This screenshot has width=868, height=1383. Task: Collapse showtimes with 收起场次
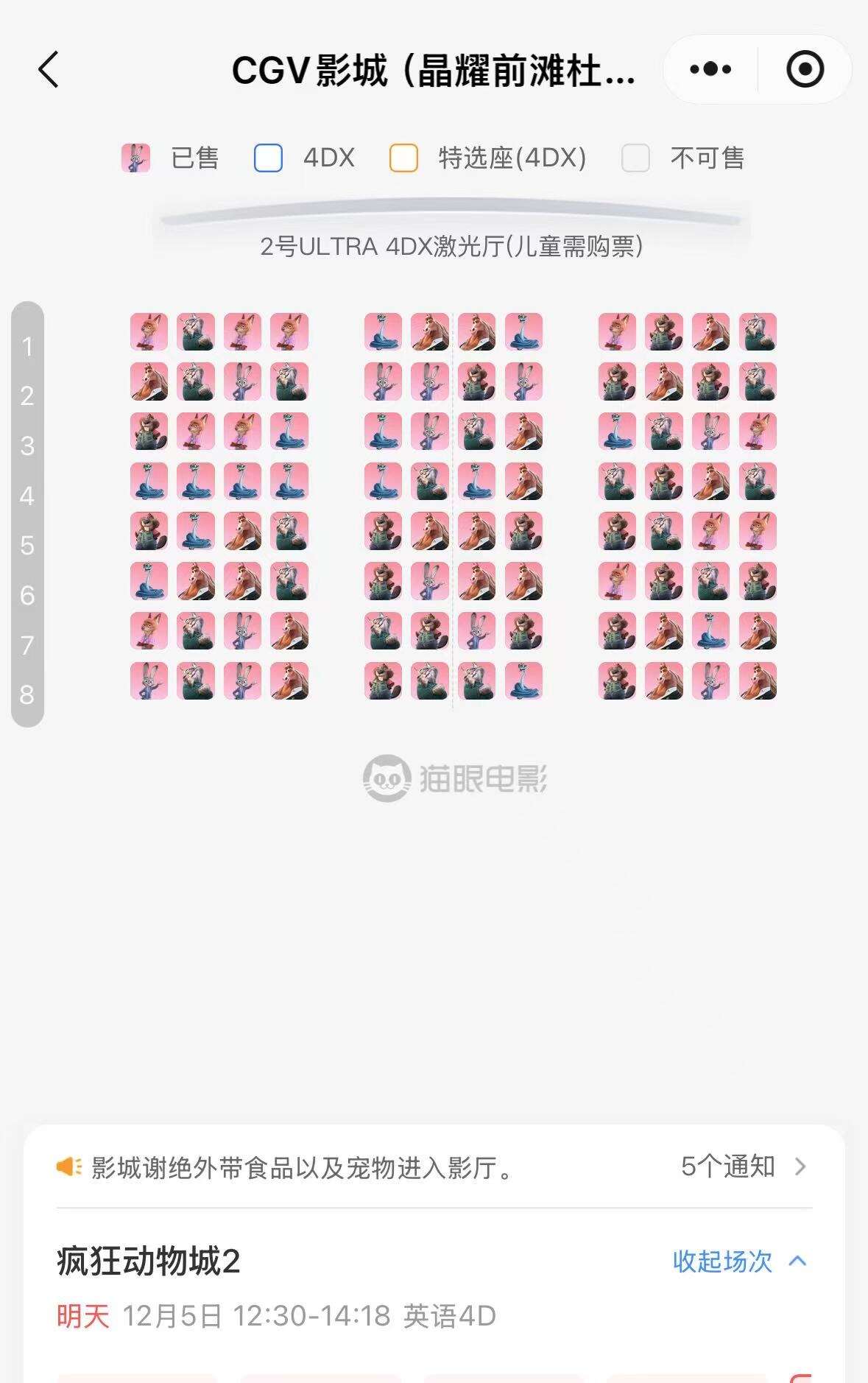point(738,1261)
